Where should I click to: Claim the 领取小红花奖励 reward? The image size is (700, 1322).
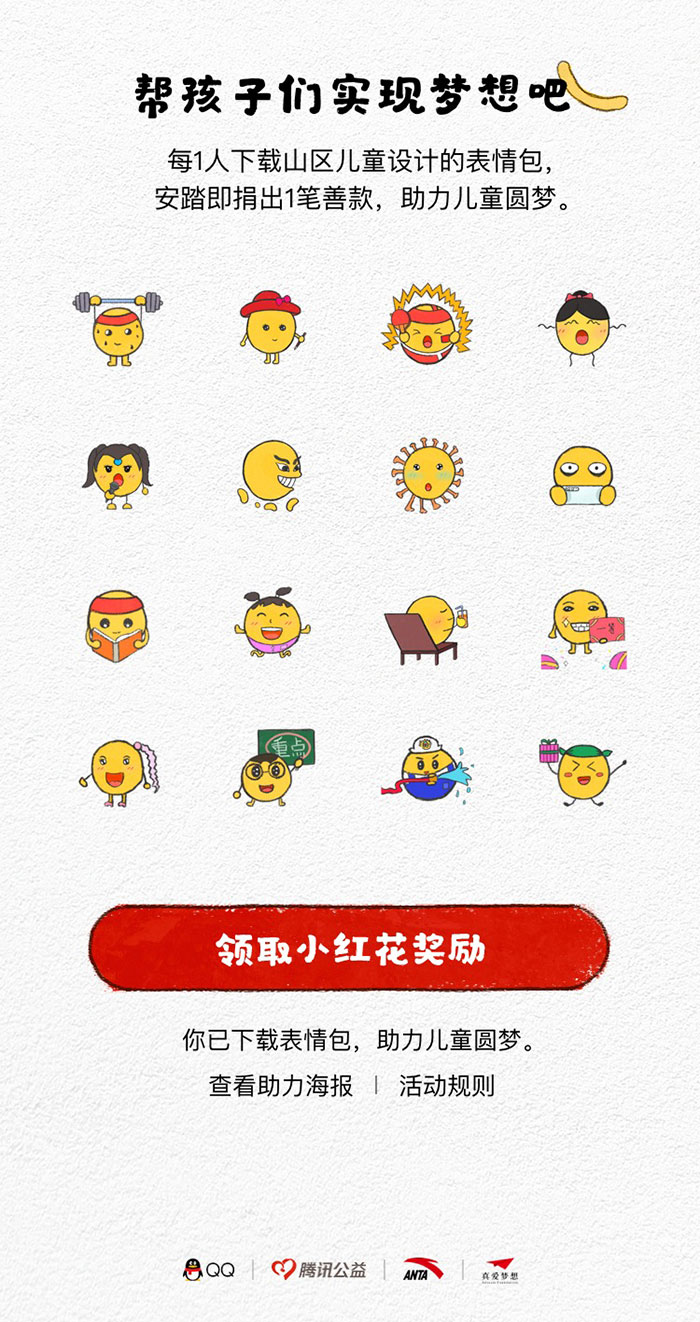click(x=349, y=947)
